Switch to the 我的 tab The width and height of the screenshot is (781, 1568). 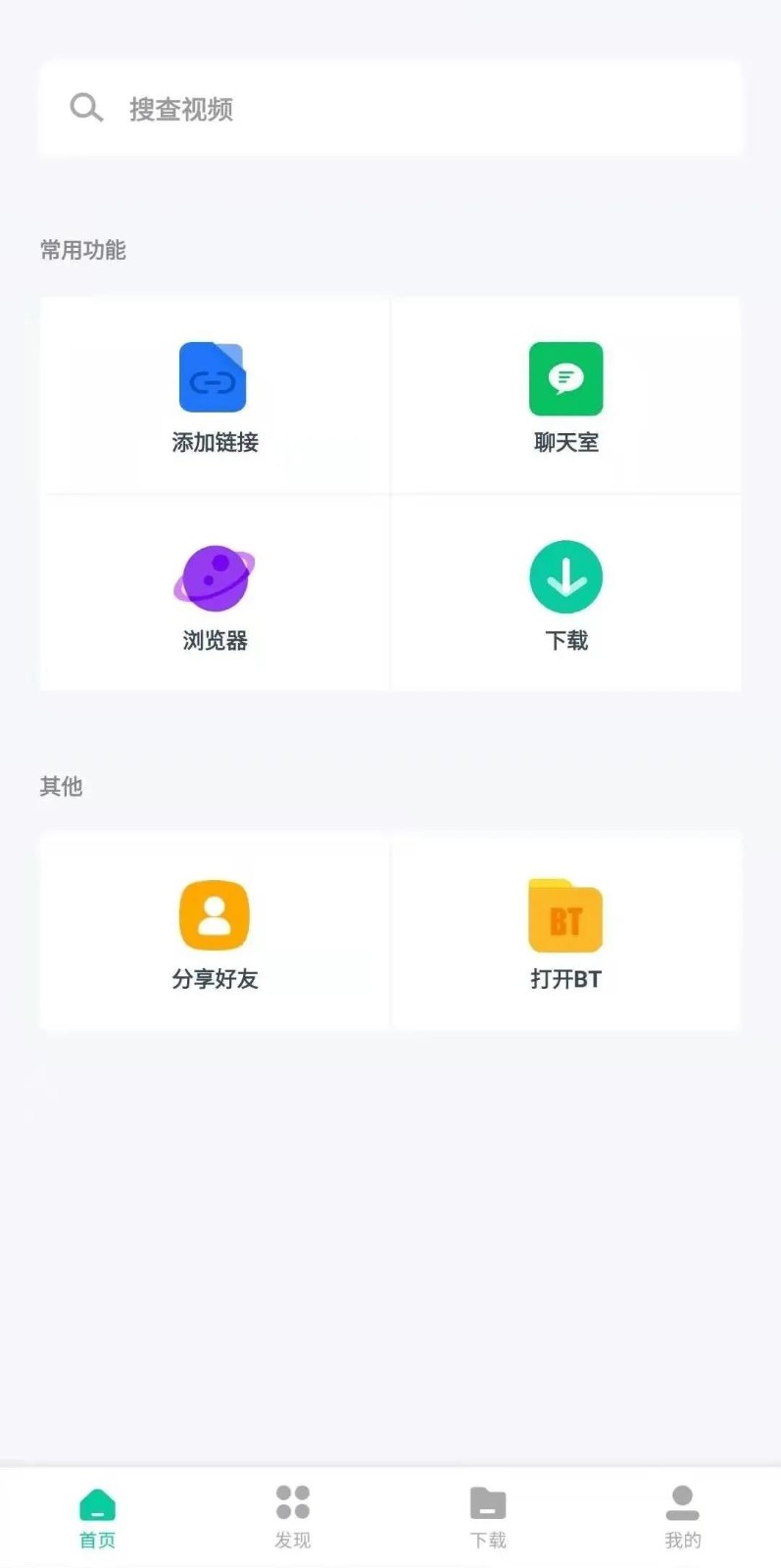(x=683, y=1514)
